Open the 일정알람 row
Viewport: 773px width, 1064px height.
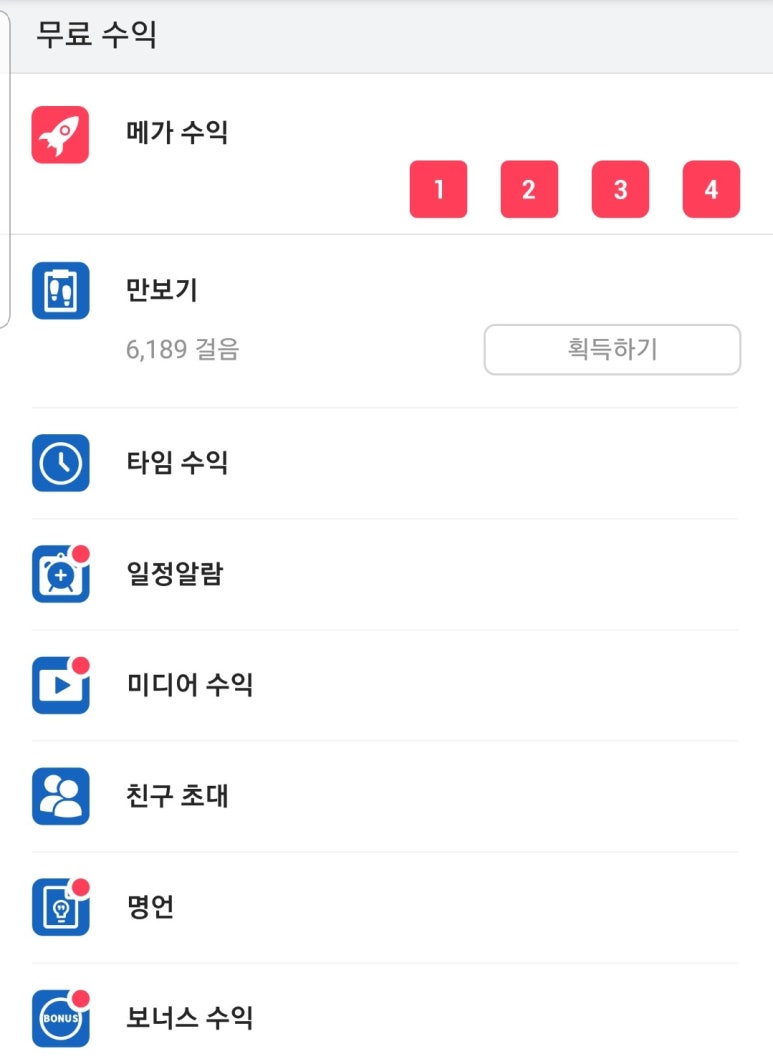175,574
